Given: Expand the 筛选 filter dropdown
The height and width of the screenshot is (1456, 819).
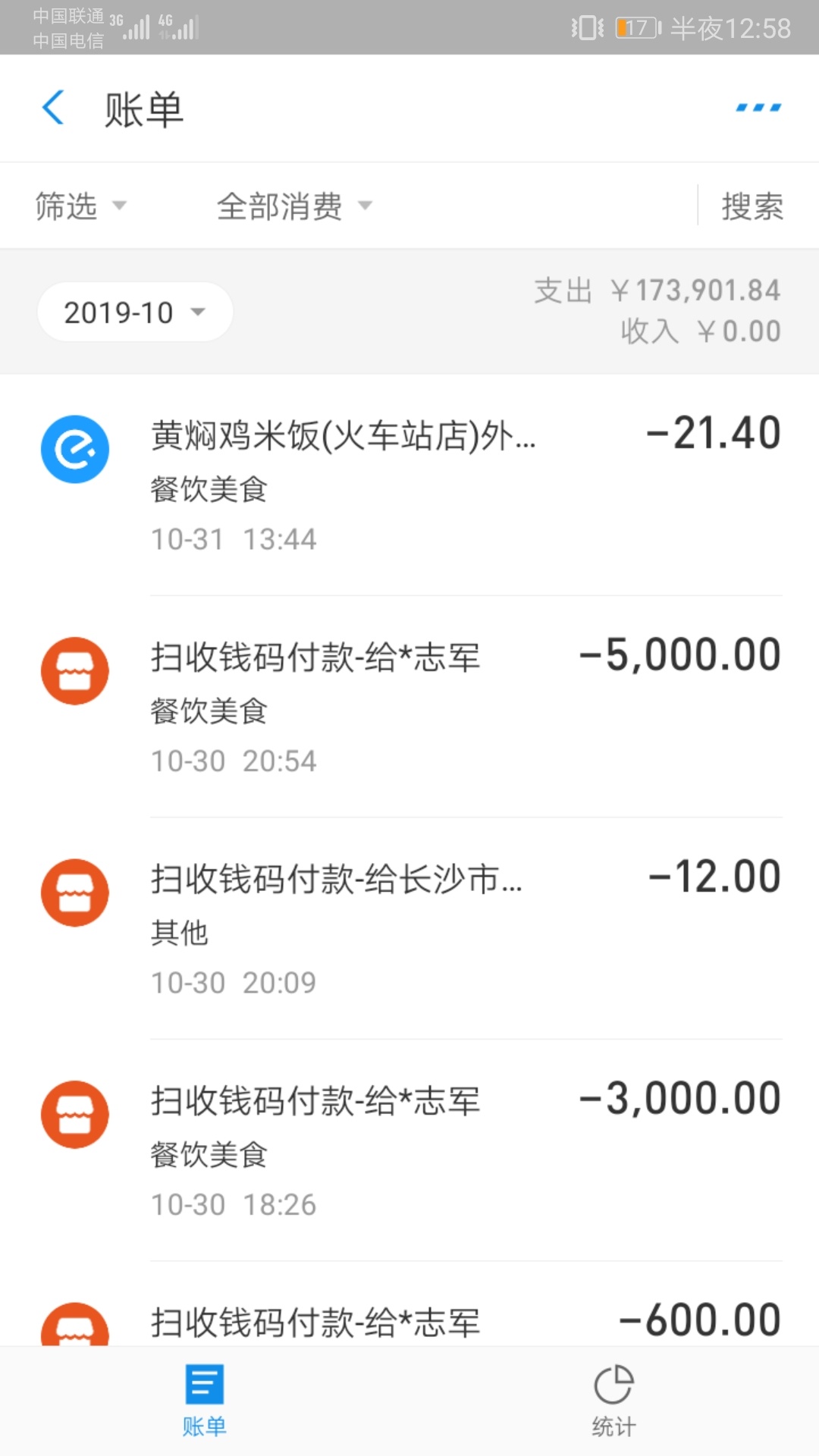Looking at the screenshot, I should (80, 206).
